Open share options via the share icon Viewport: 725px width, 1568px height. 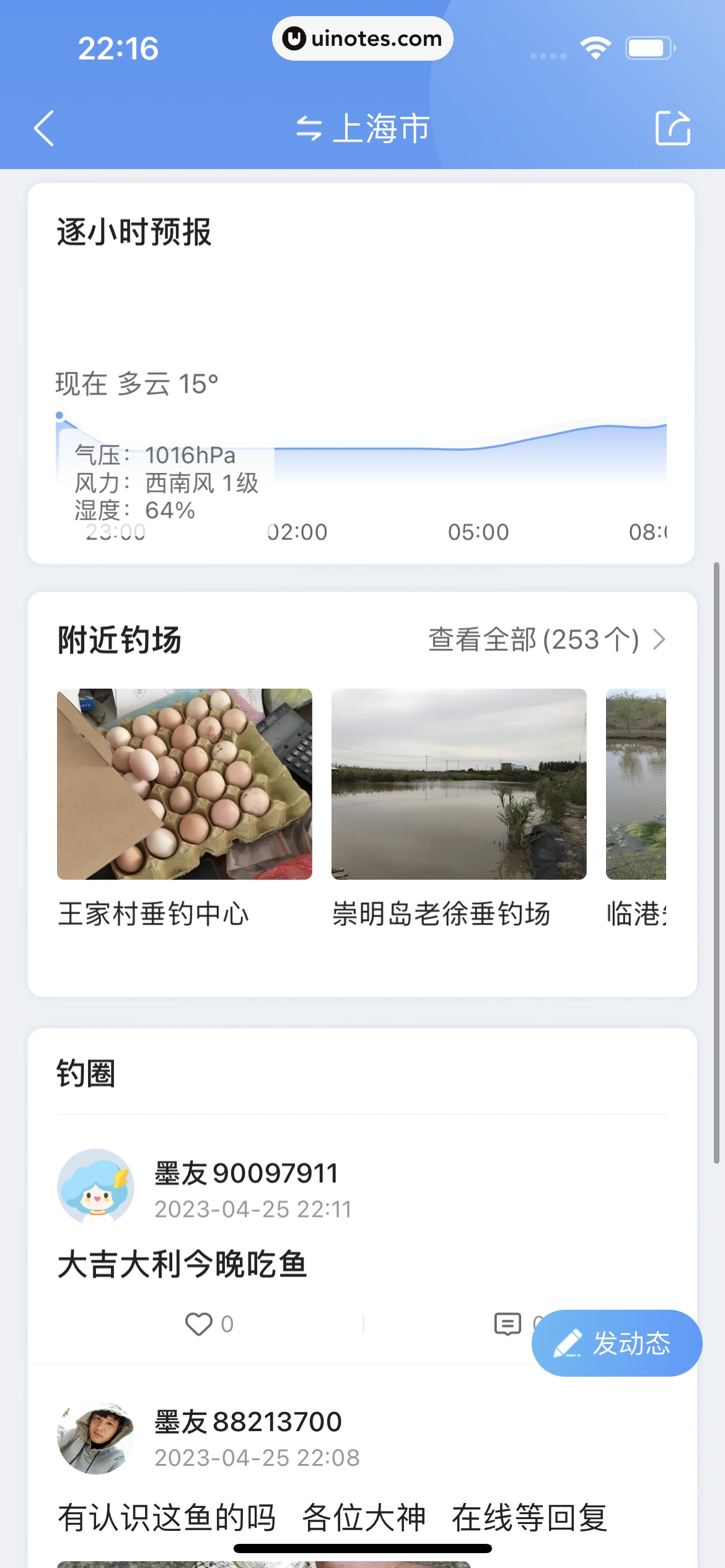pos(673,128)
